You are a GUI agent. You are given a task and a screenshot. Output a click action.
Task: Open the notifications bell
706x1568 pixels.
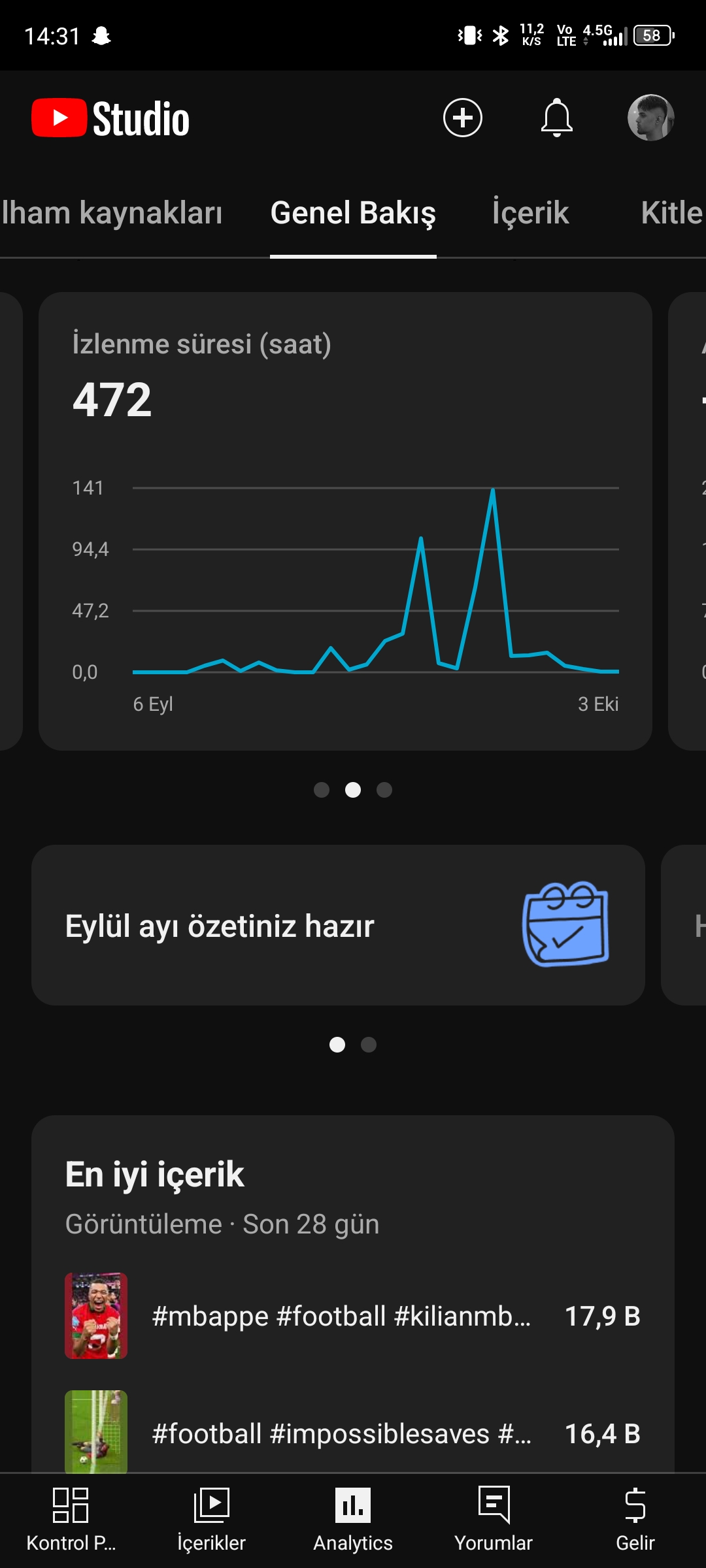click(x=557, y=118)
